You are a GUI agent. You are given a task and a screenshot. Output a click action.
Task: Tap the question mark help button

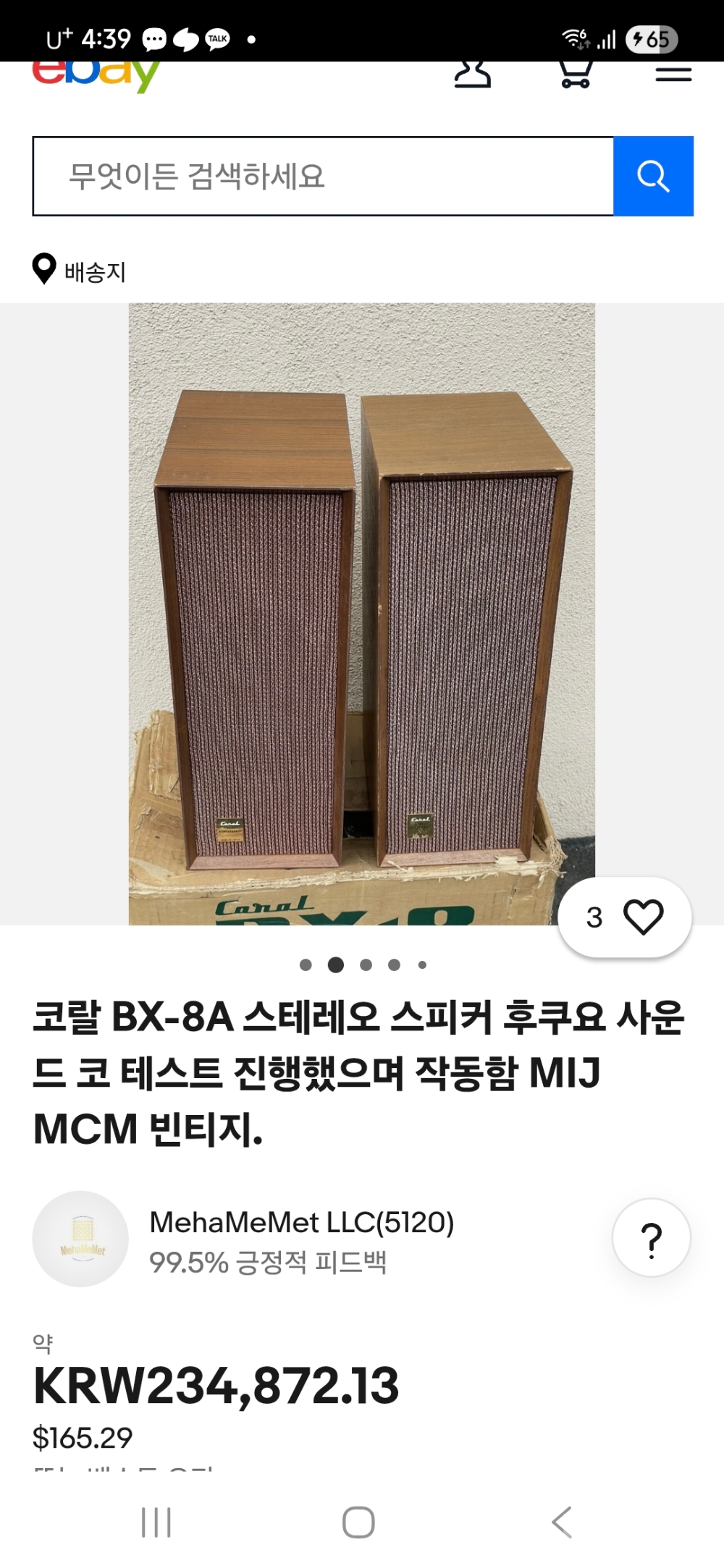click(651, 1238)
